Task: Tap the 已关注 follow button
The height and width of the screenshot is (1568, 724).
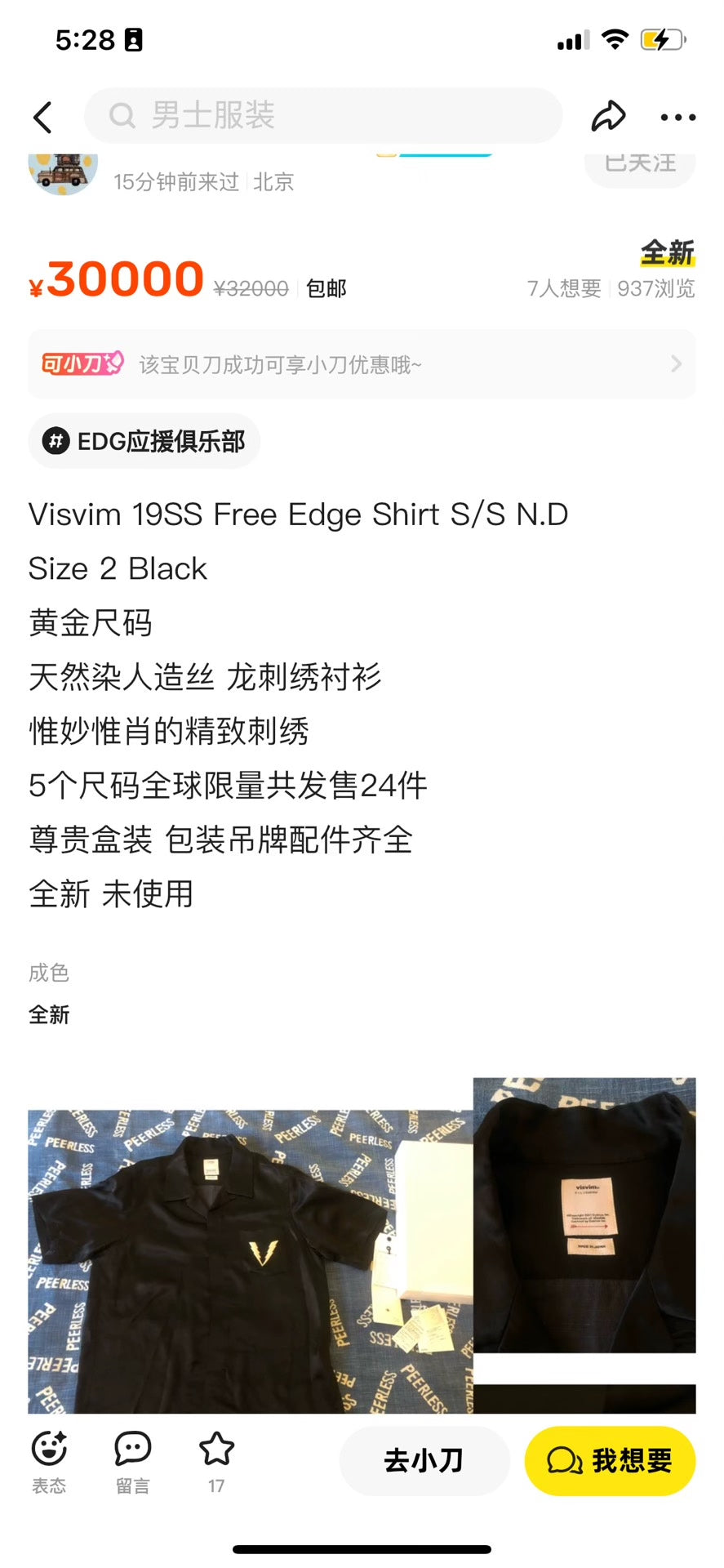Action: click(x=640, y=166)
